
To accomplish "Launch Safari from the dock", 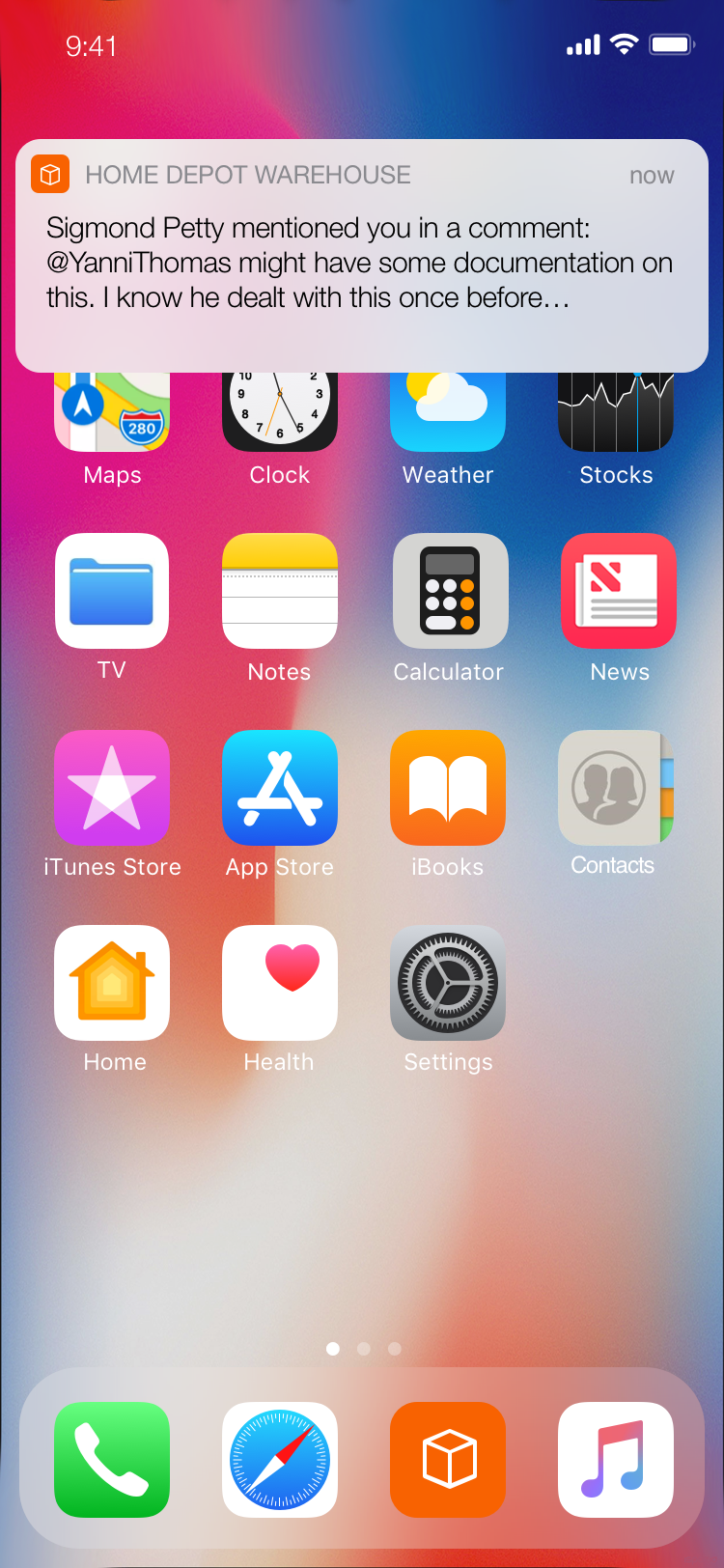I will pos(280,1460).
